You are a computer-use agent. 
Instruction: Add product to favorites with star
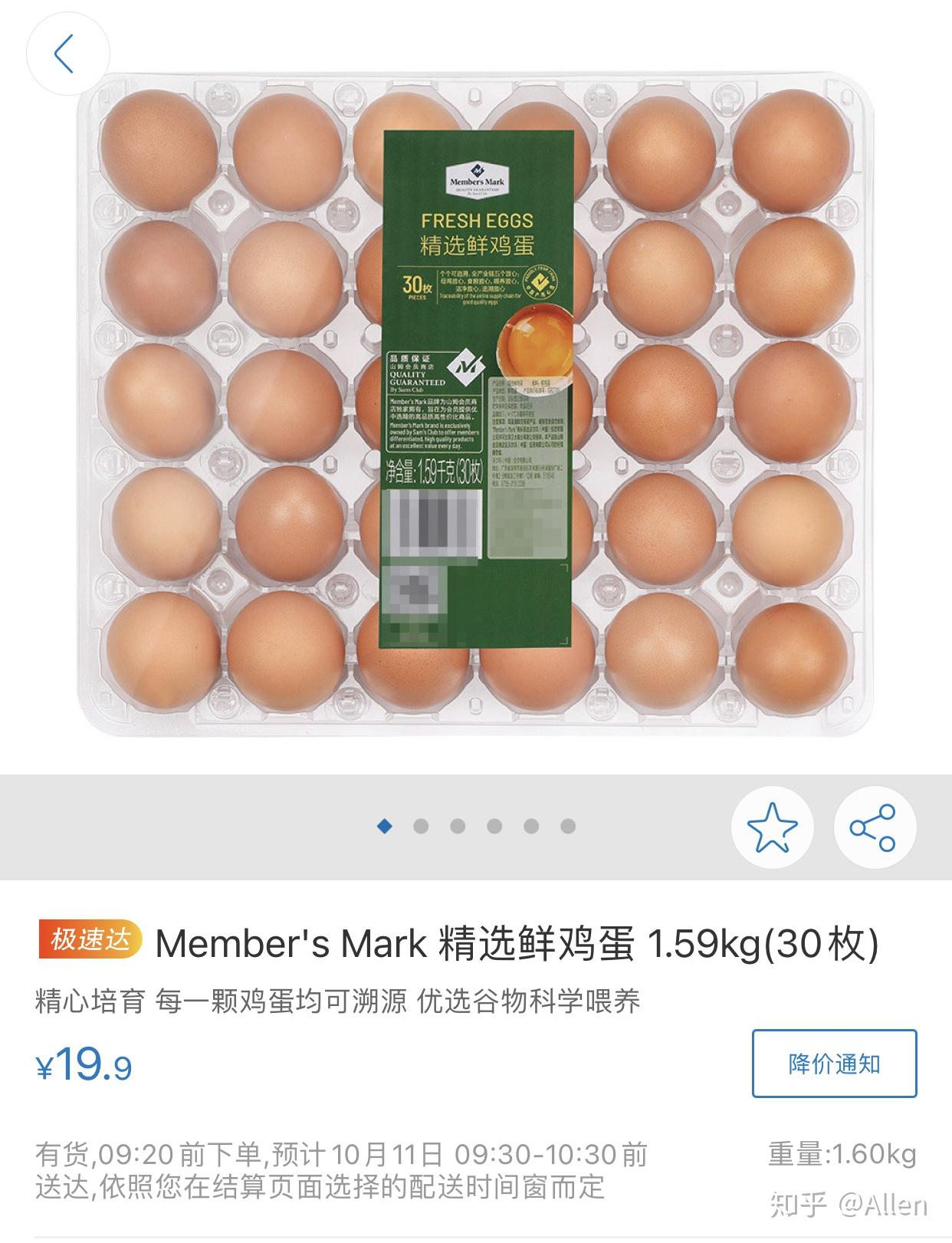(772, 827)
